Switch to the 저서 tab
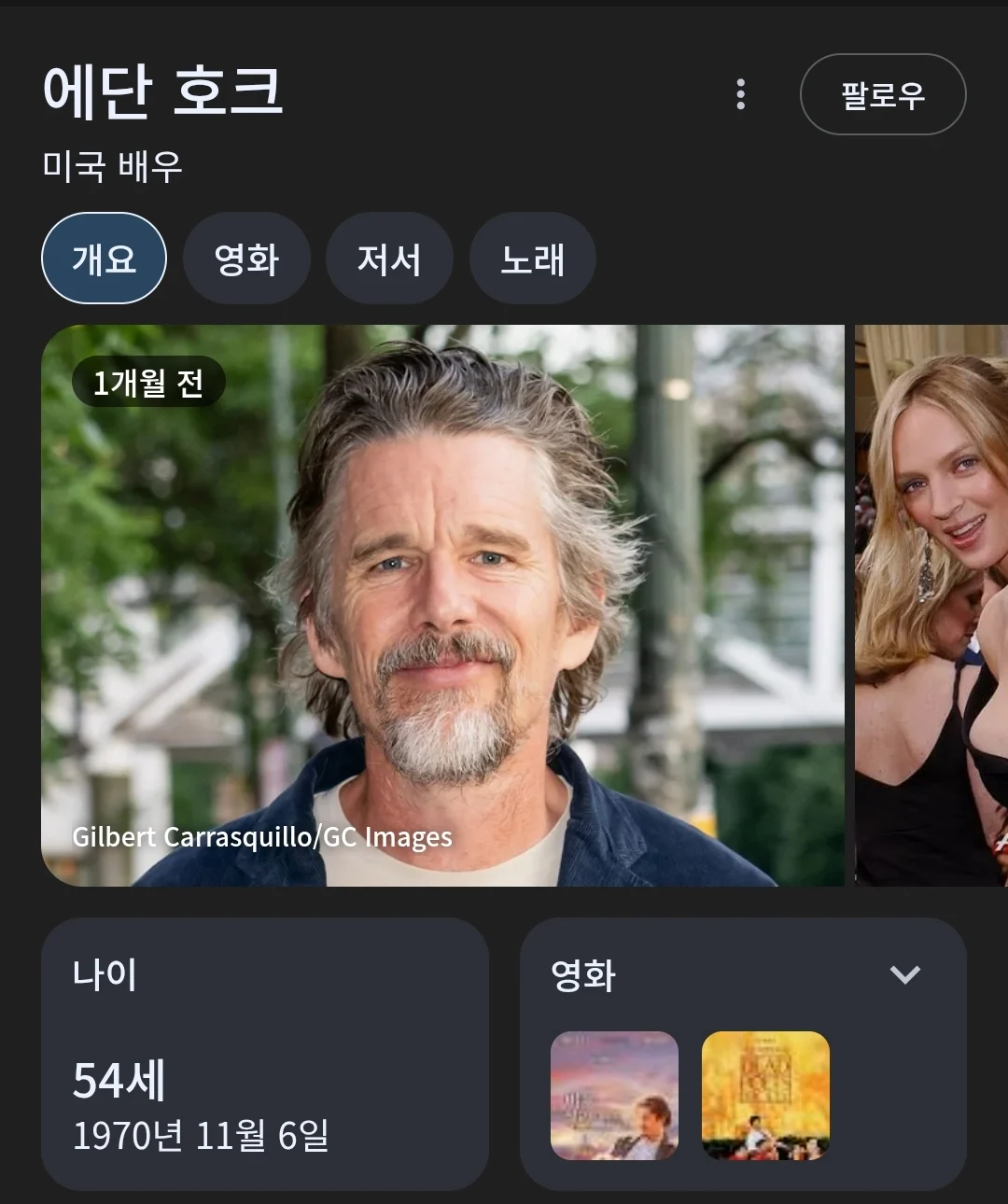 point(389,259)
